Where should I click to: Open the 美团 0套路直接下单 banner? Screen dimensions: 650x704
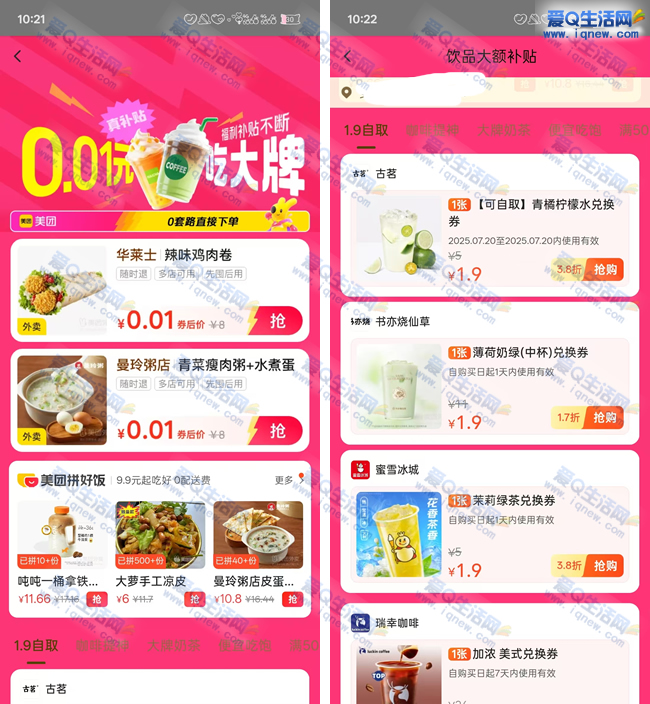160,221
